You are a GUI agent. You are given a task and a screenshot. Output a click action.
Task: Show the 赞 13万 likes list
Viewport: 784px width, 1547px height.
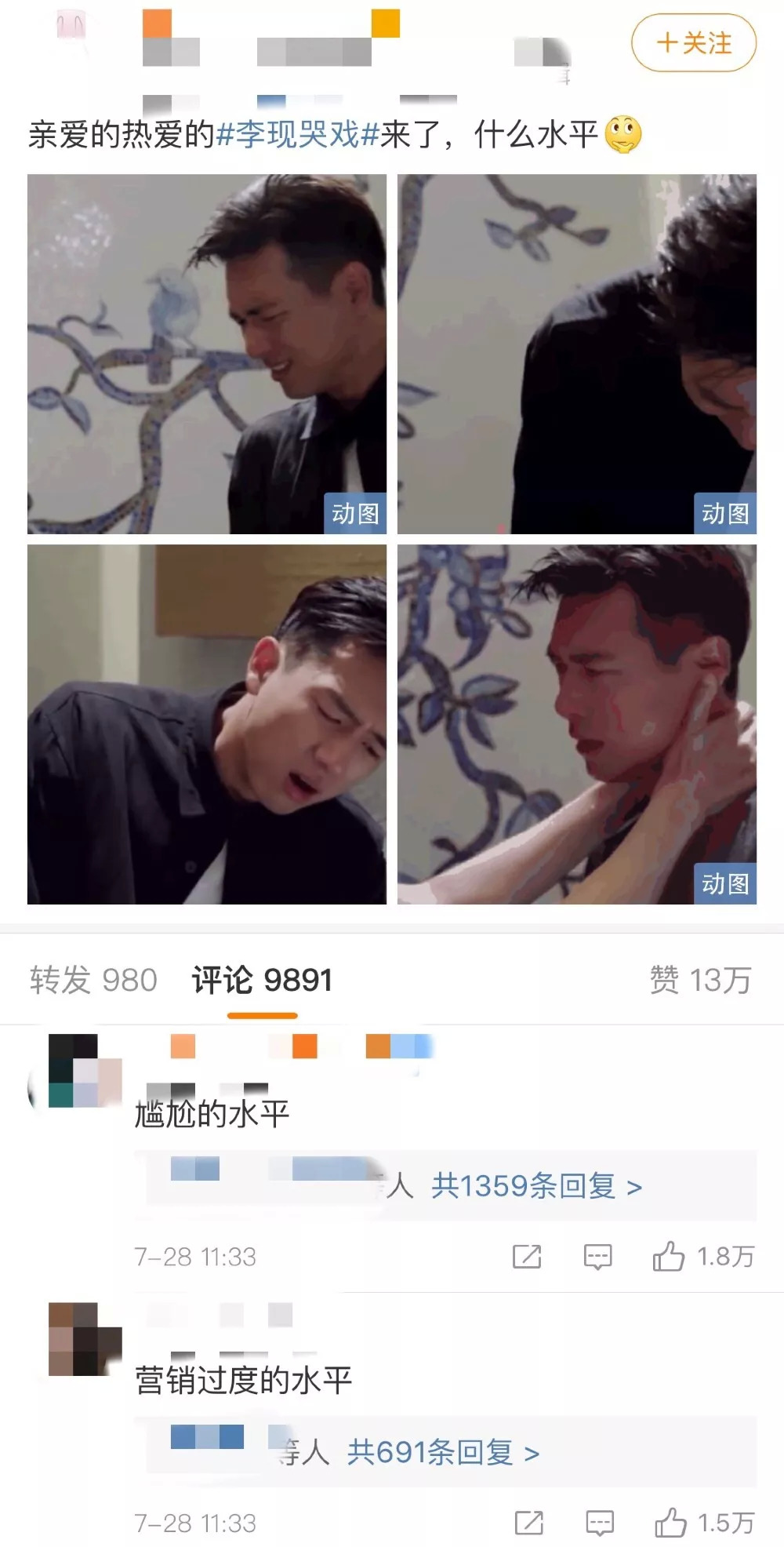700,981
